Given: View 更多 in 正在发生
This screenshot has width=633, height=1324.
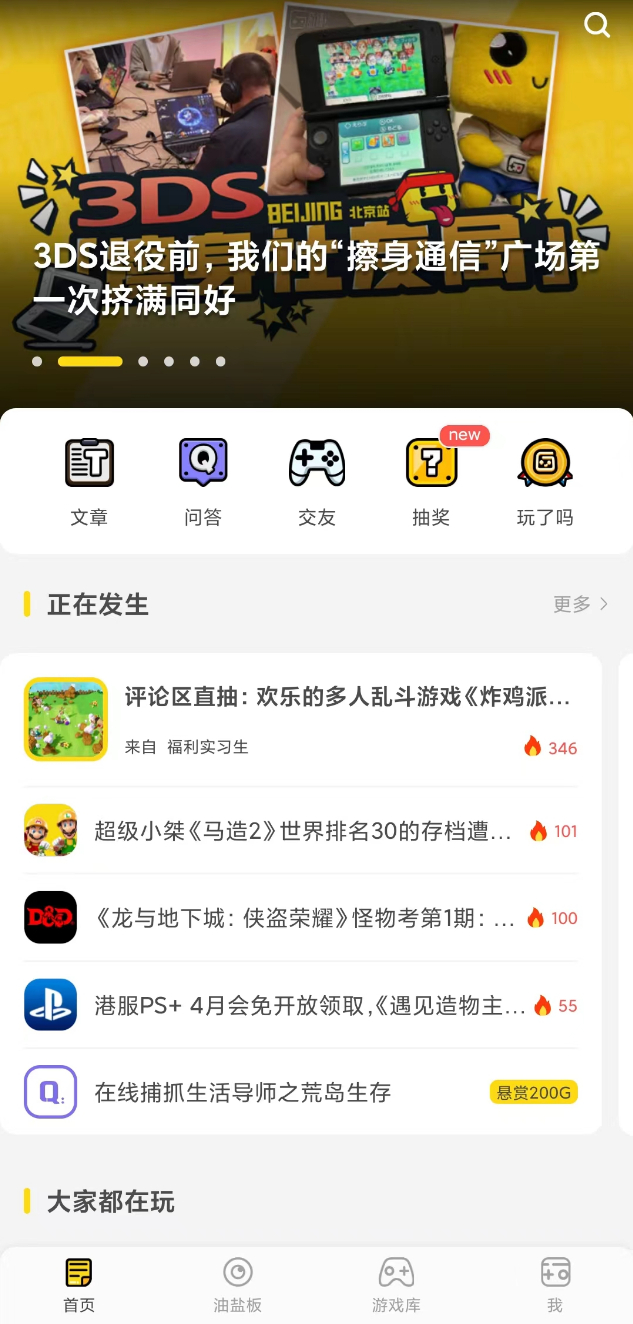Looking at the screenshot, I should tap(580, 604).
